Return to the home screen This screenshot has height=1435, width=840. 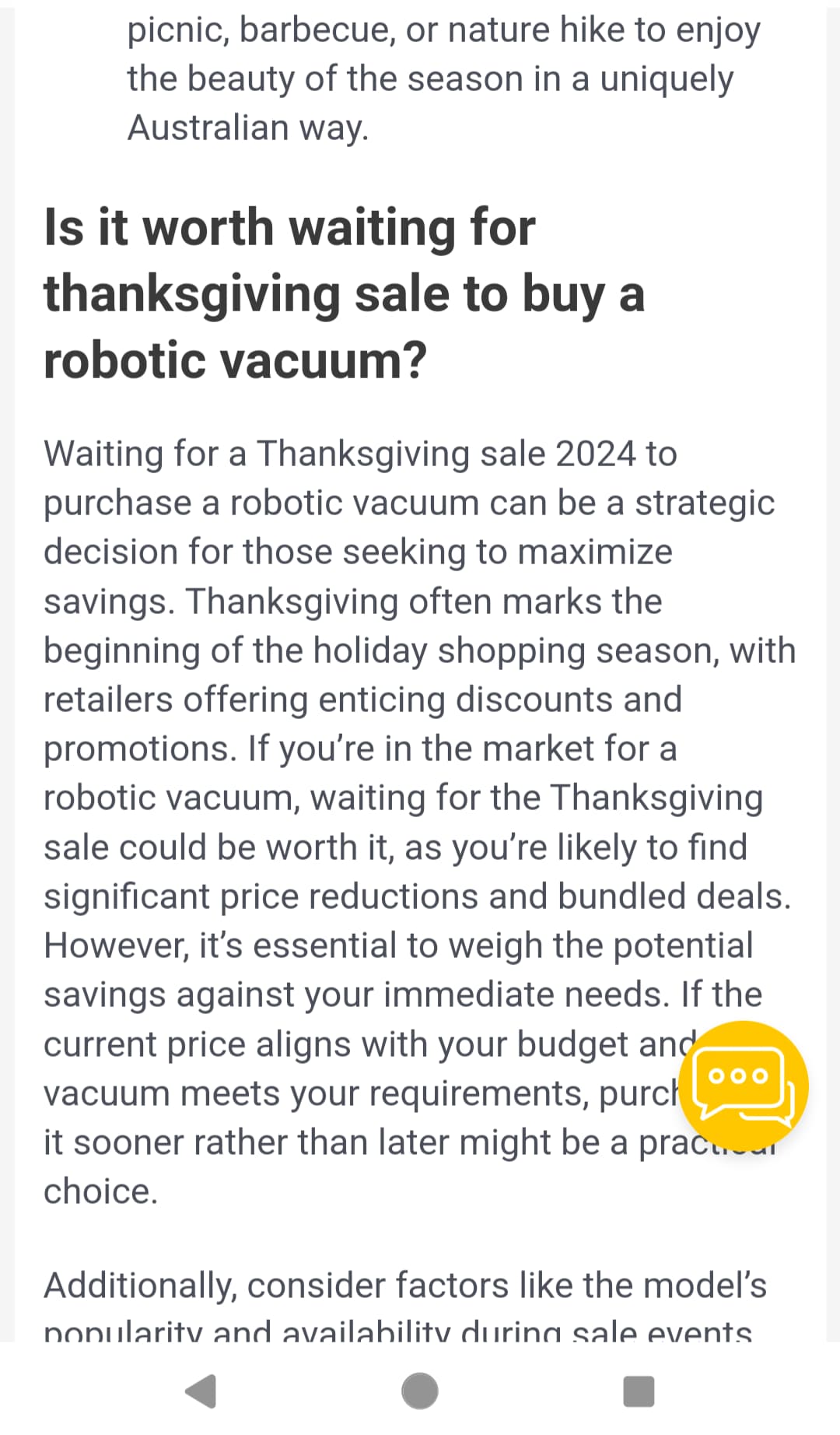click(420, 1391)
